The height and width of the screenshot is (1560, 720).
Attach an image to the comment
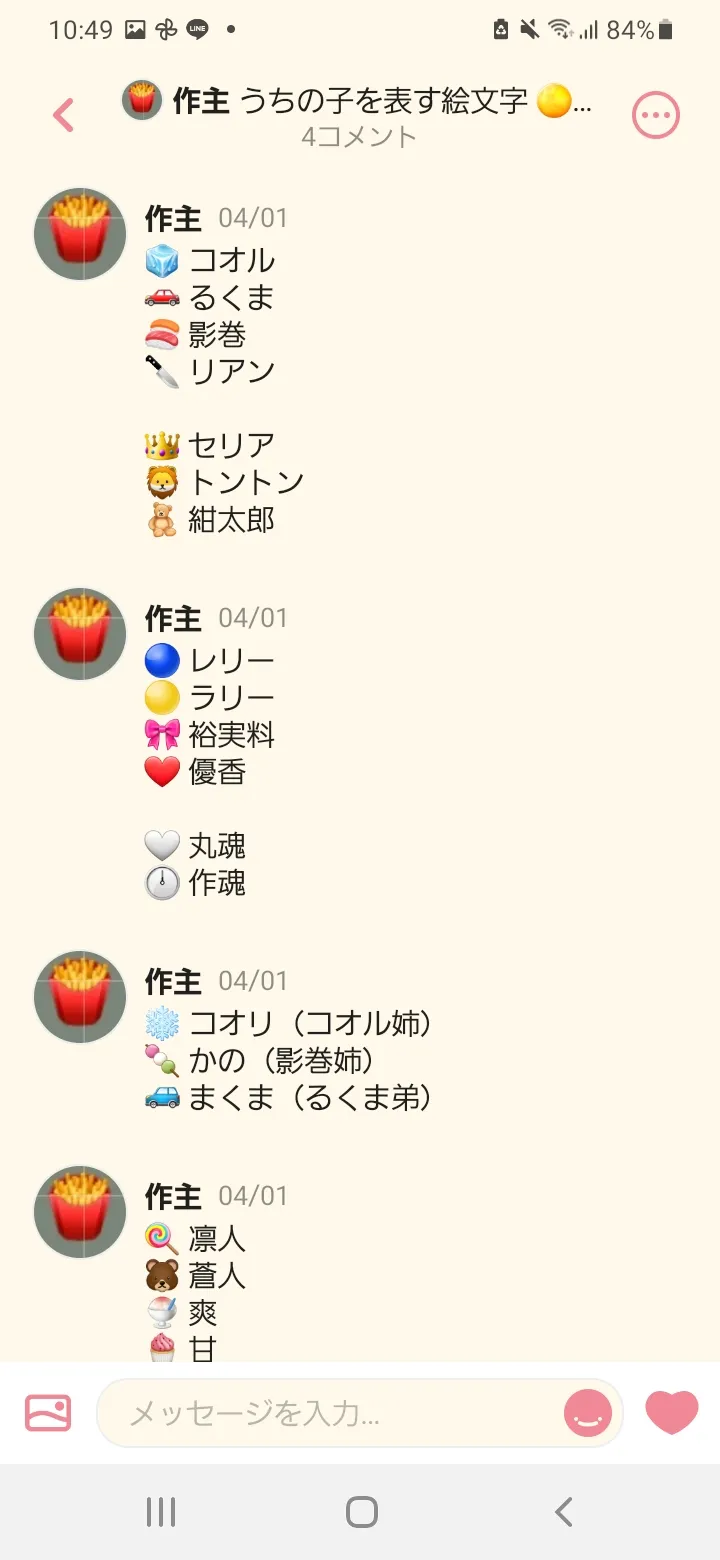coord(48,1413)
